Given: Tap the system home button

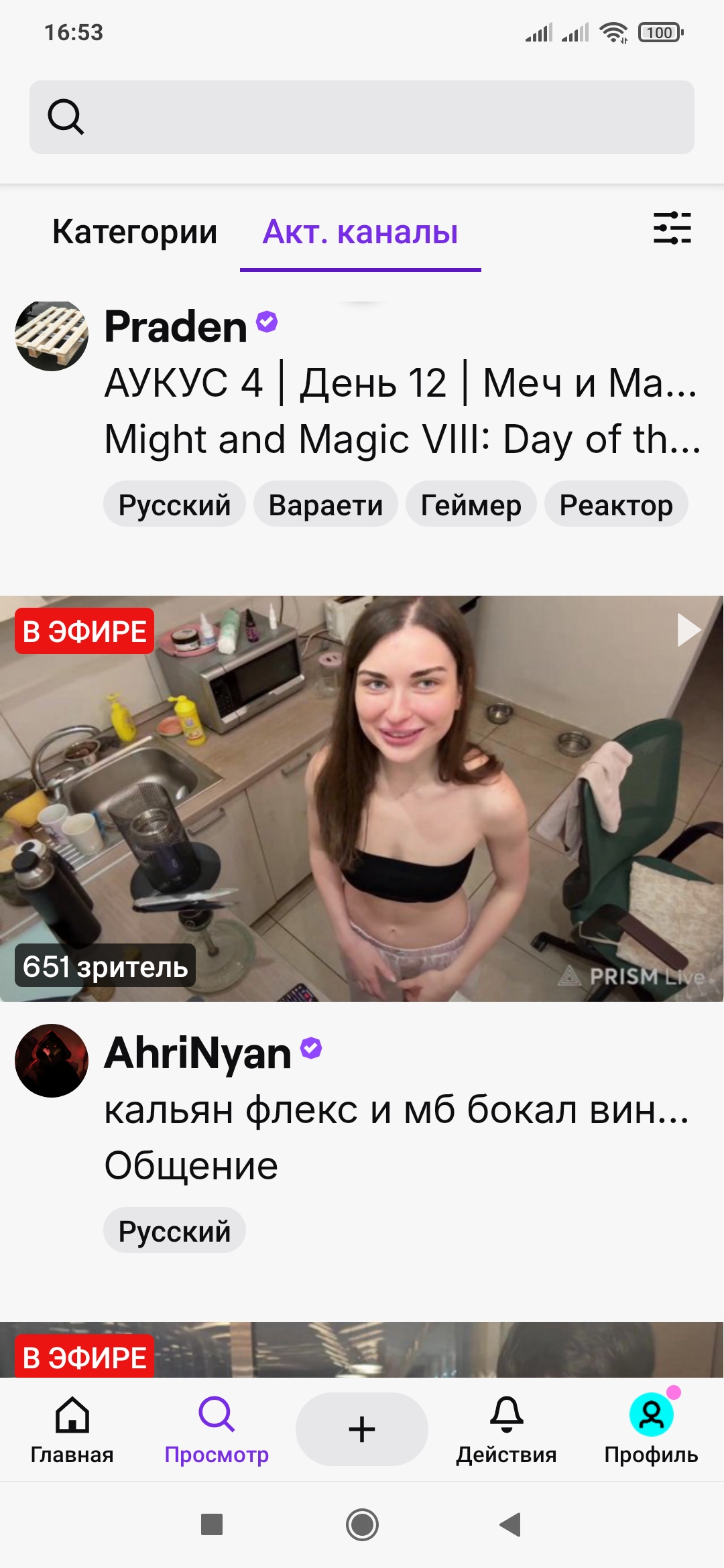Looking at the screenshot, I should point(362,1524).
